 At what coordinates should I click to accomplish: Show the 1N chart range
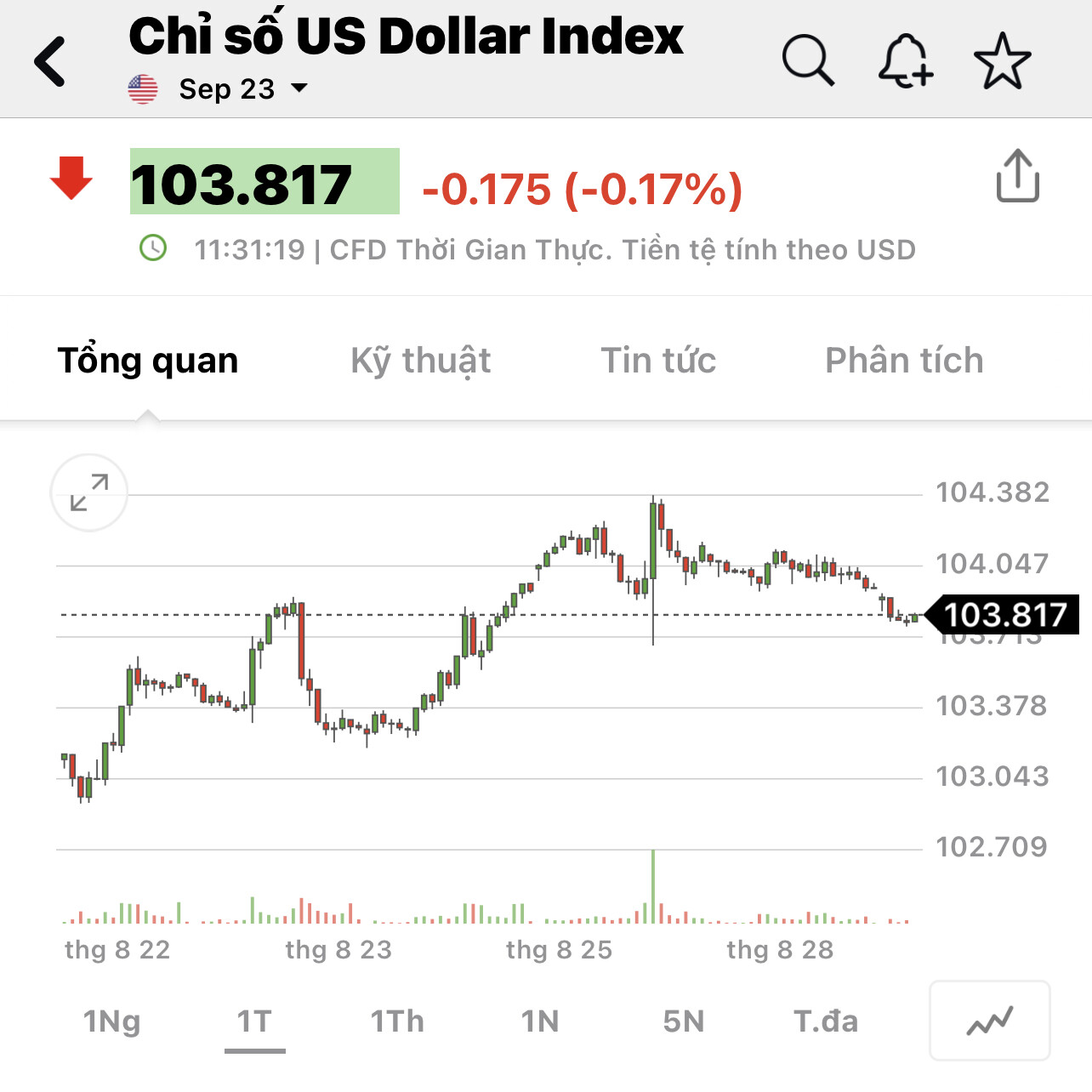(540, 1021)
